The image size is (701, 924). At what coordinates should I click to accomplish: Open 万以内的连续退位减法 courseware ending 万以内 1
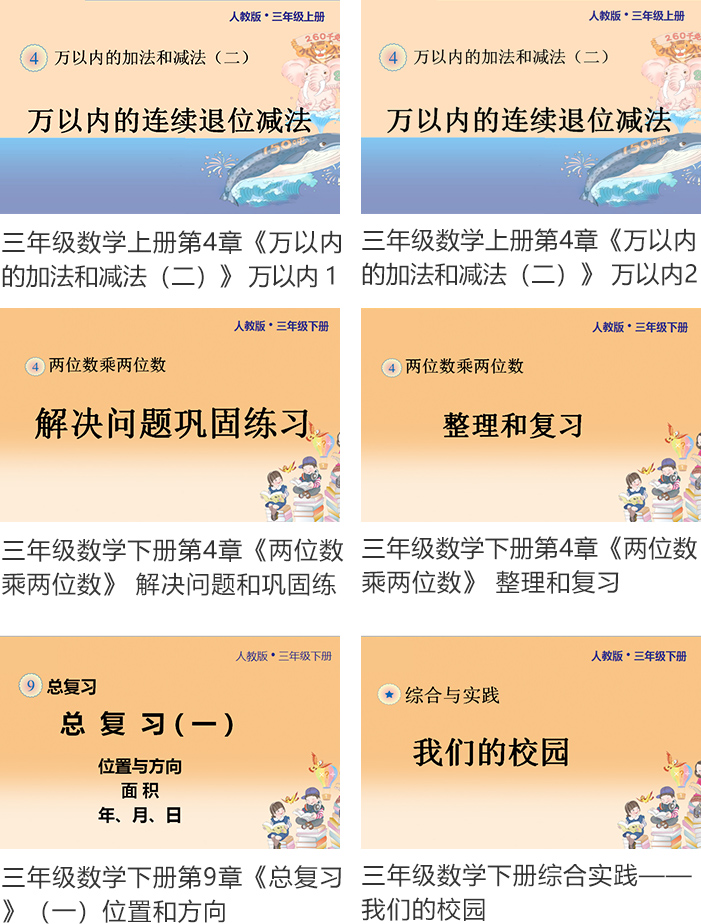[x=170, y=107]
